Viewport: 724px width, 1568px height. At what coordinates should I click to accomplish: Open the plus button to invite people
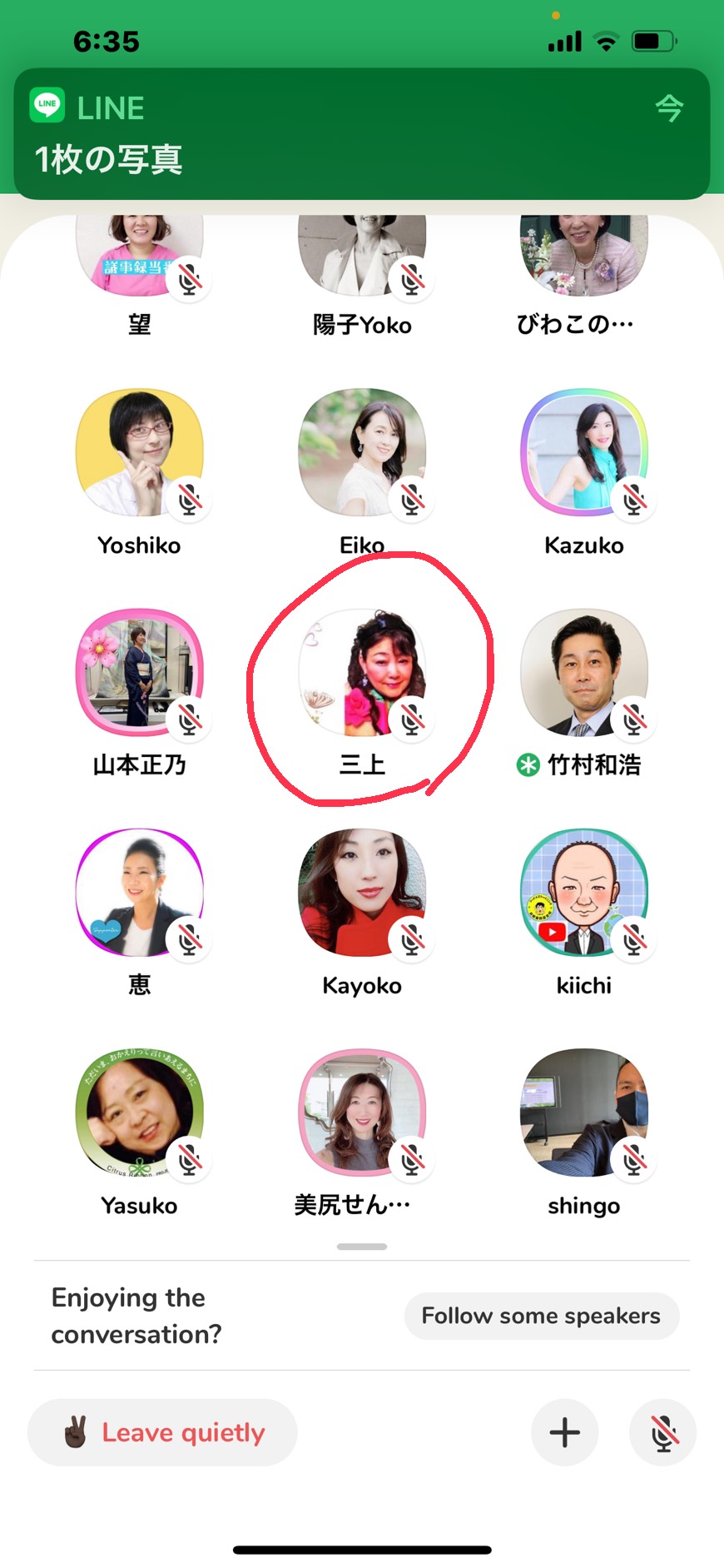click(x=565, y=1432)
